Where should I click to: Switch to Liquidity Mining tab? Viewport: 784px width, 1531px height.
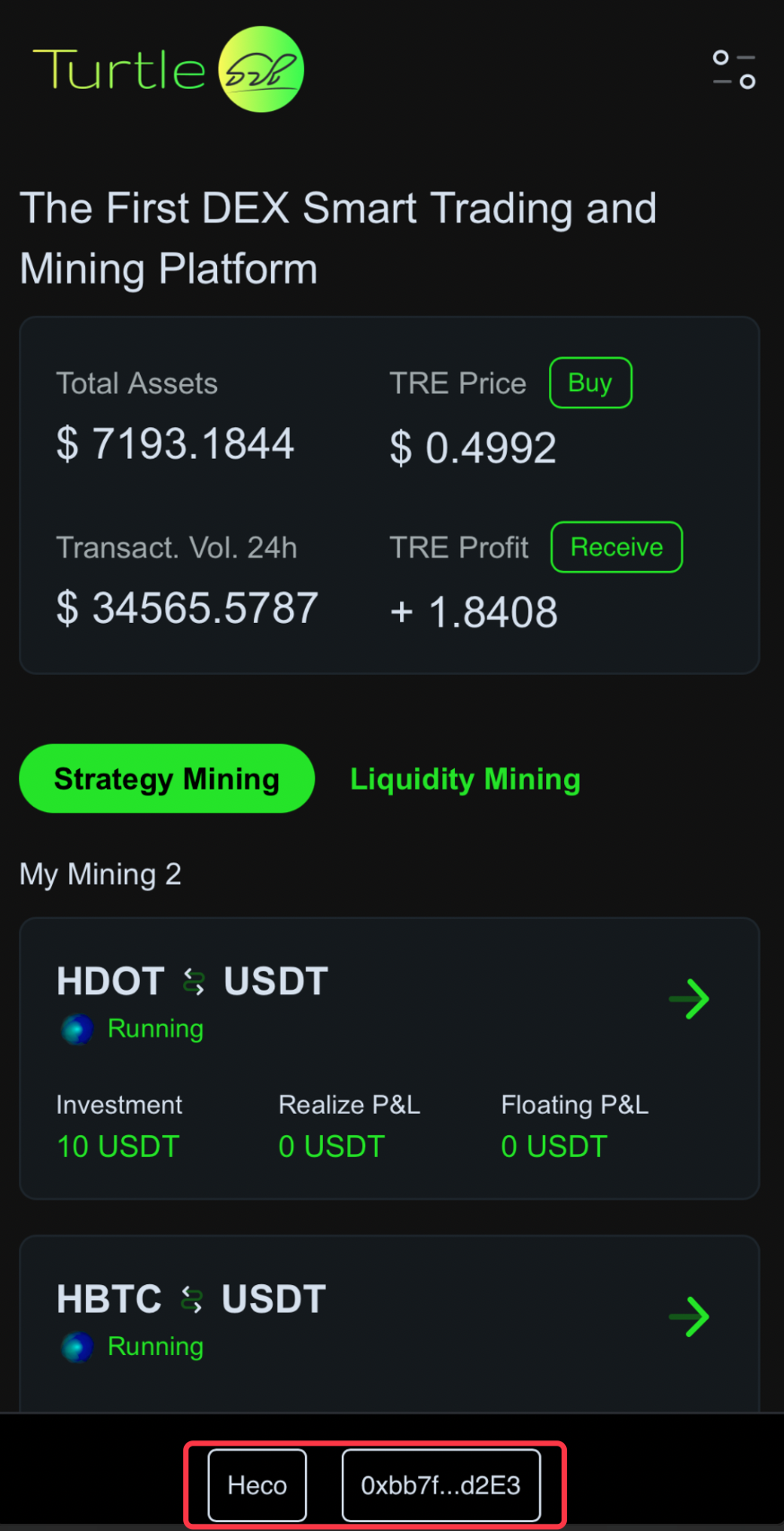[465, 779]
